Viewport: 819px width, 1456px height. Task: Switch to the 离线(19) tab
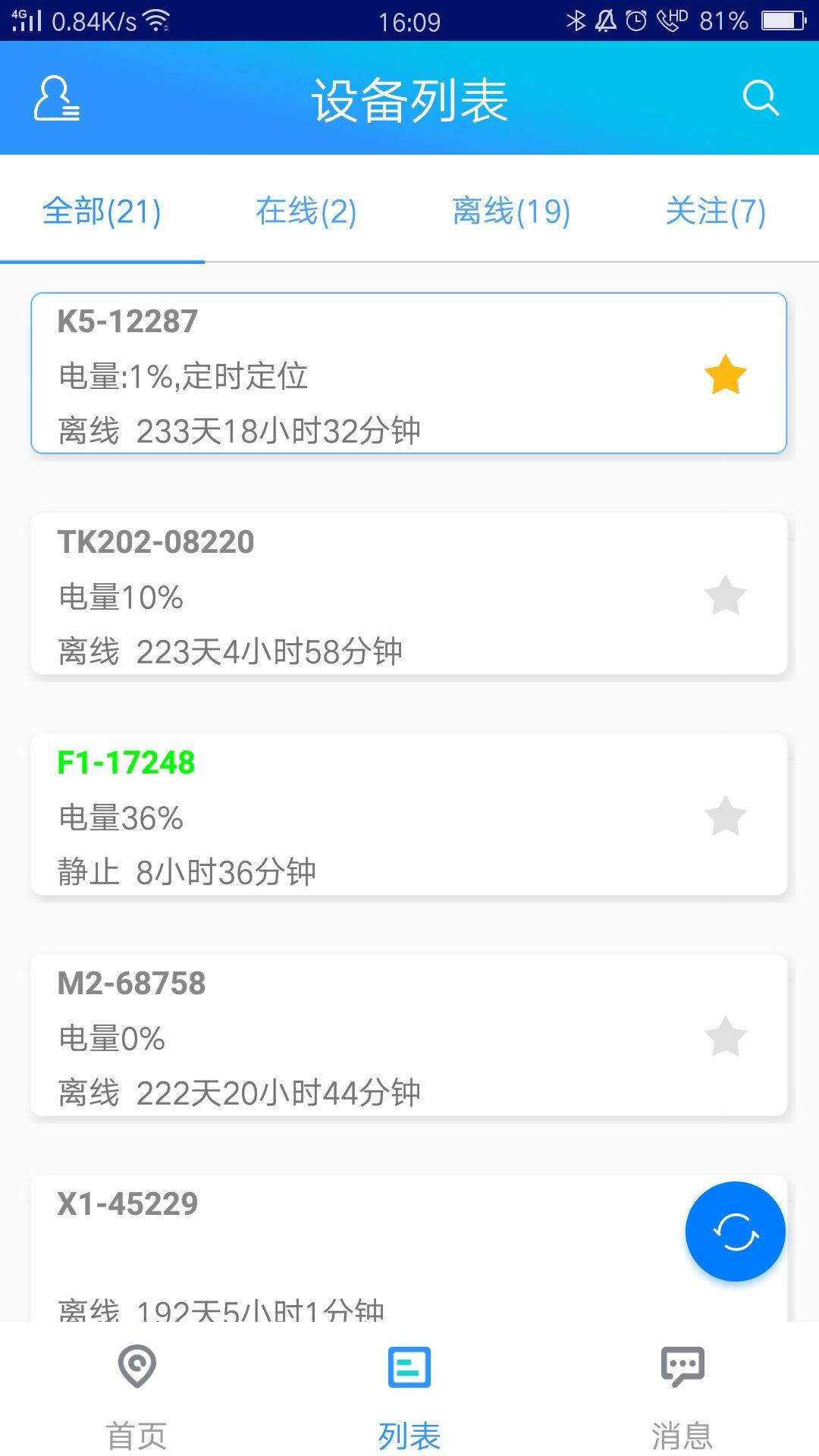click(511, 211)
